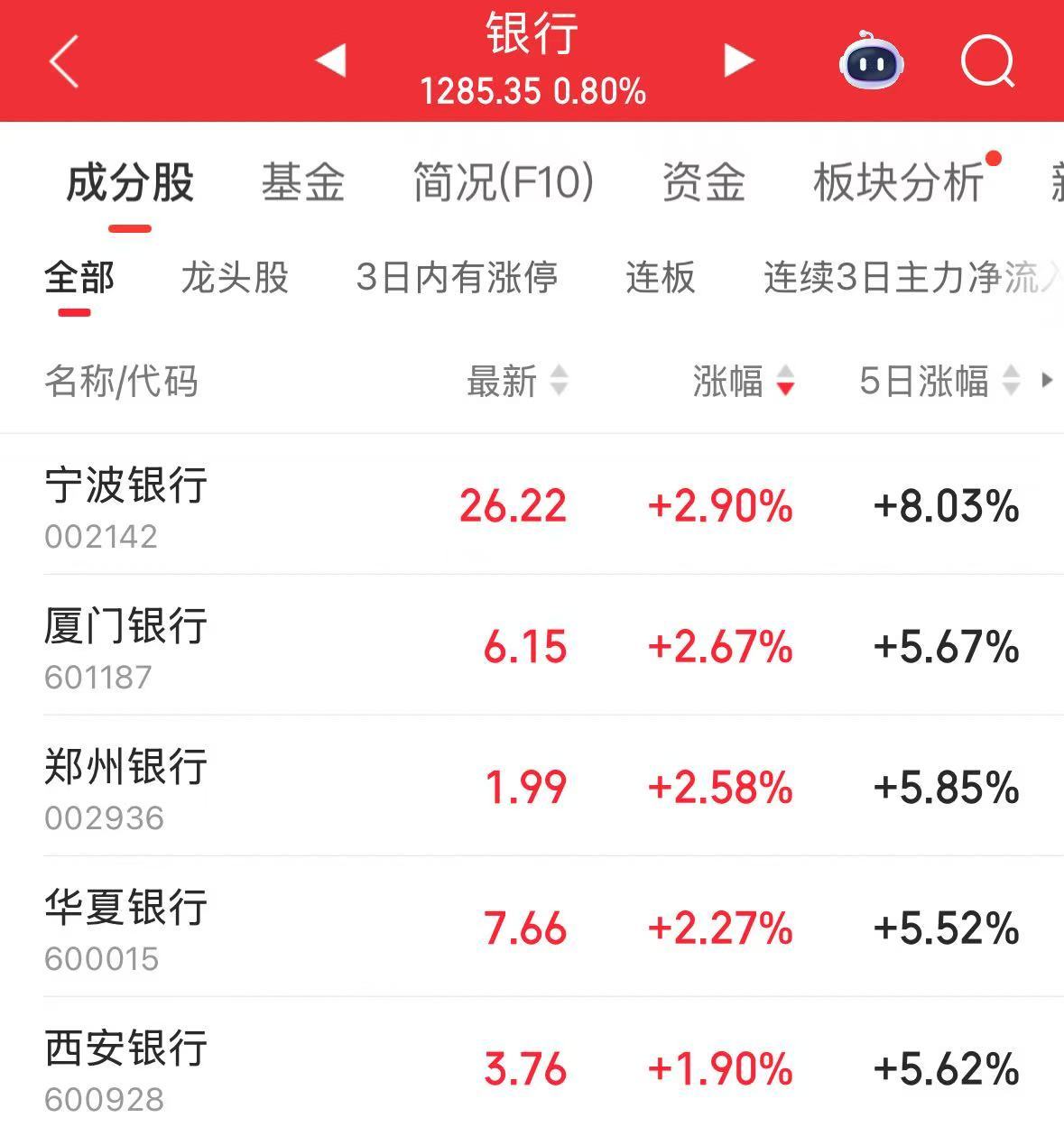Open 厦门银行 stock details
1064x1136 pixels.
(126, 644)
